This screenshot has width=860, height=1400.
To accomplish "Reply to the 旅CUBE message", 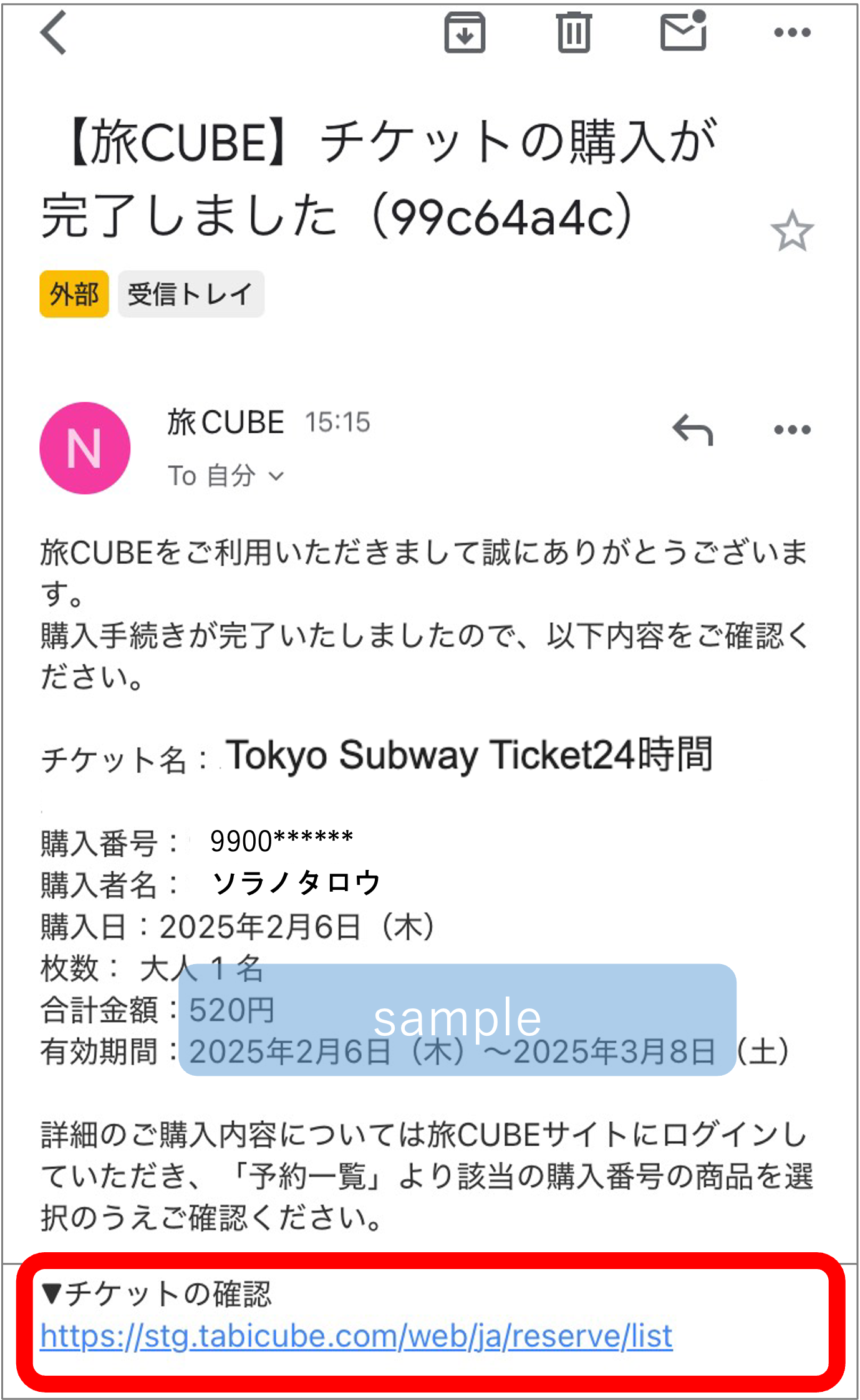I will coord(692,430).
